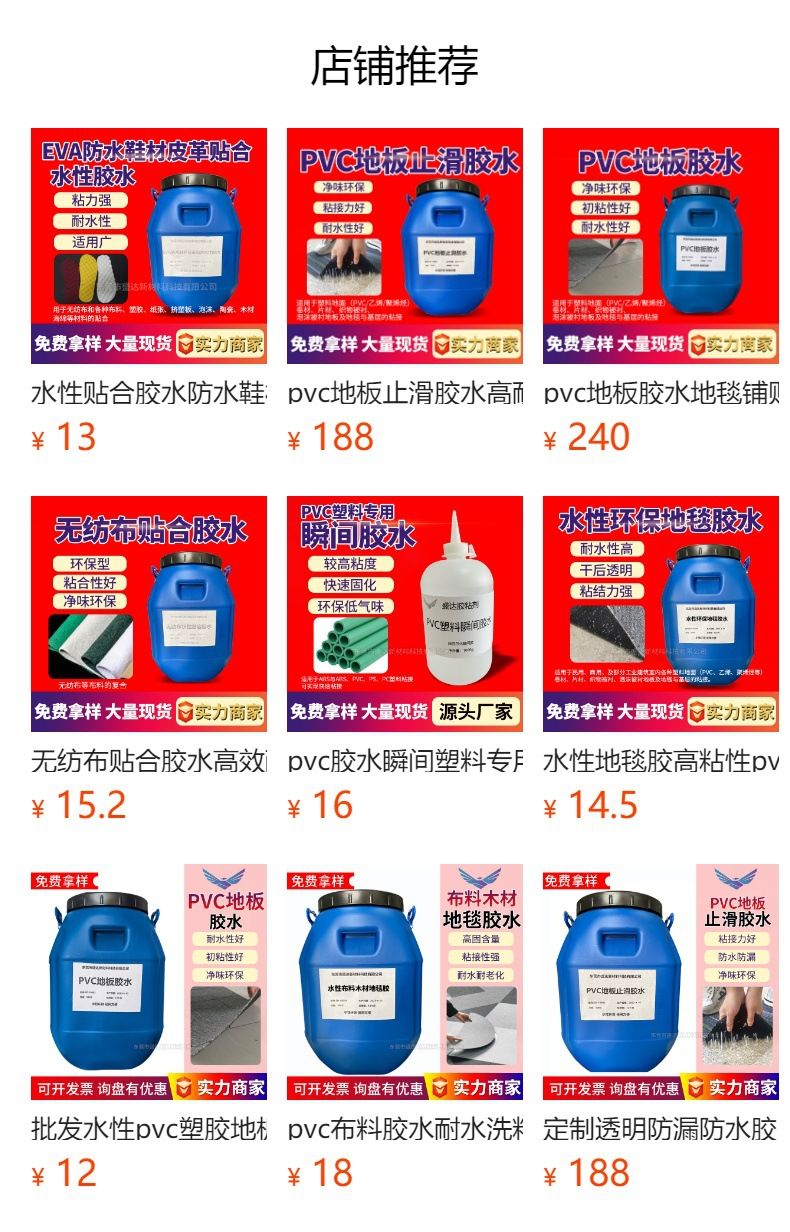Select the 定制透明防漏防水胶 product card

661,1027
